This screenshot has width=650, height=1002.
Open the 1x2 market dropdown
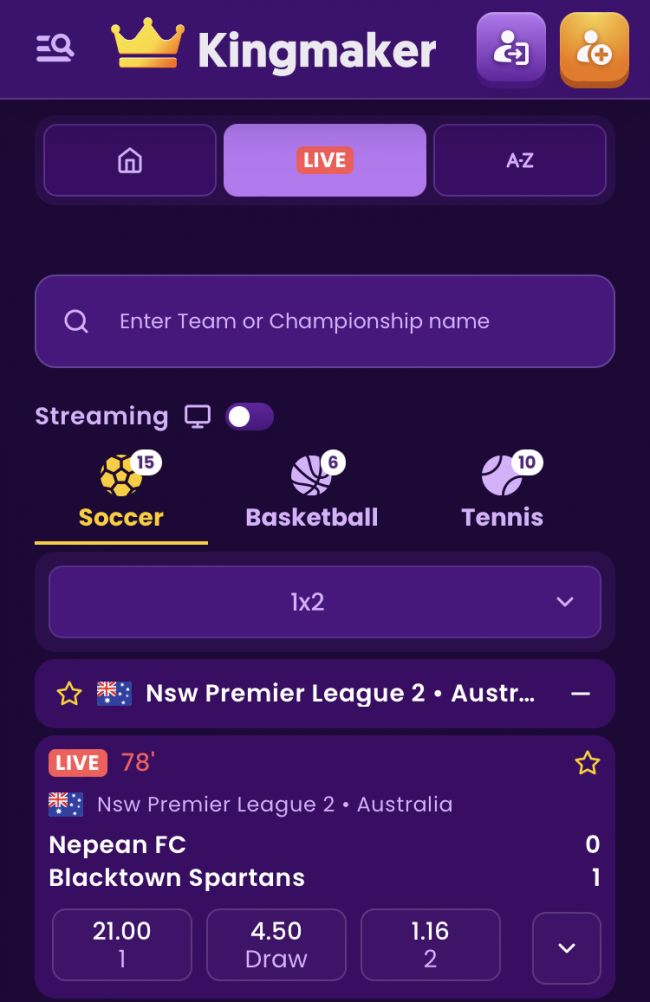point(325,602)
